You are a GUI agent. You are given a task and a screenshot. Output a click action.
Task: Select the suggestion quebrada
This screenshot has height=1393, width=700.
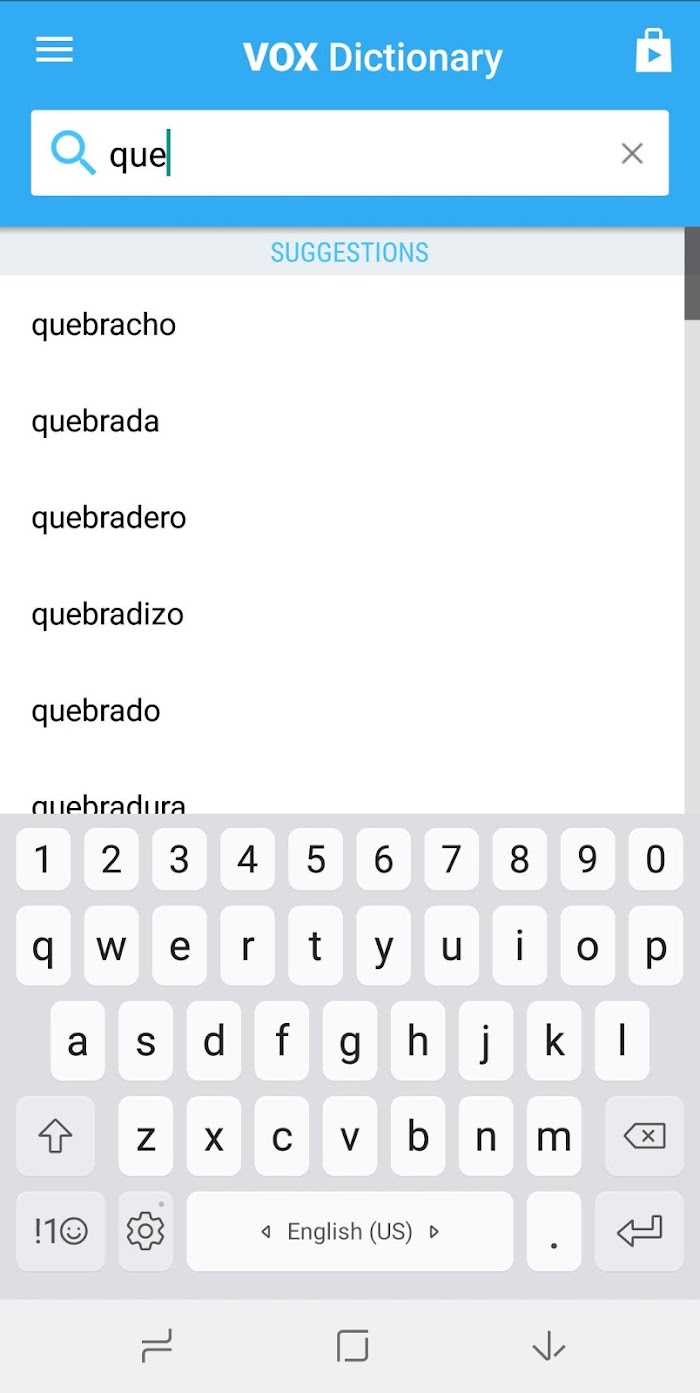click(x=342, y=421)
